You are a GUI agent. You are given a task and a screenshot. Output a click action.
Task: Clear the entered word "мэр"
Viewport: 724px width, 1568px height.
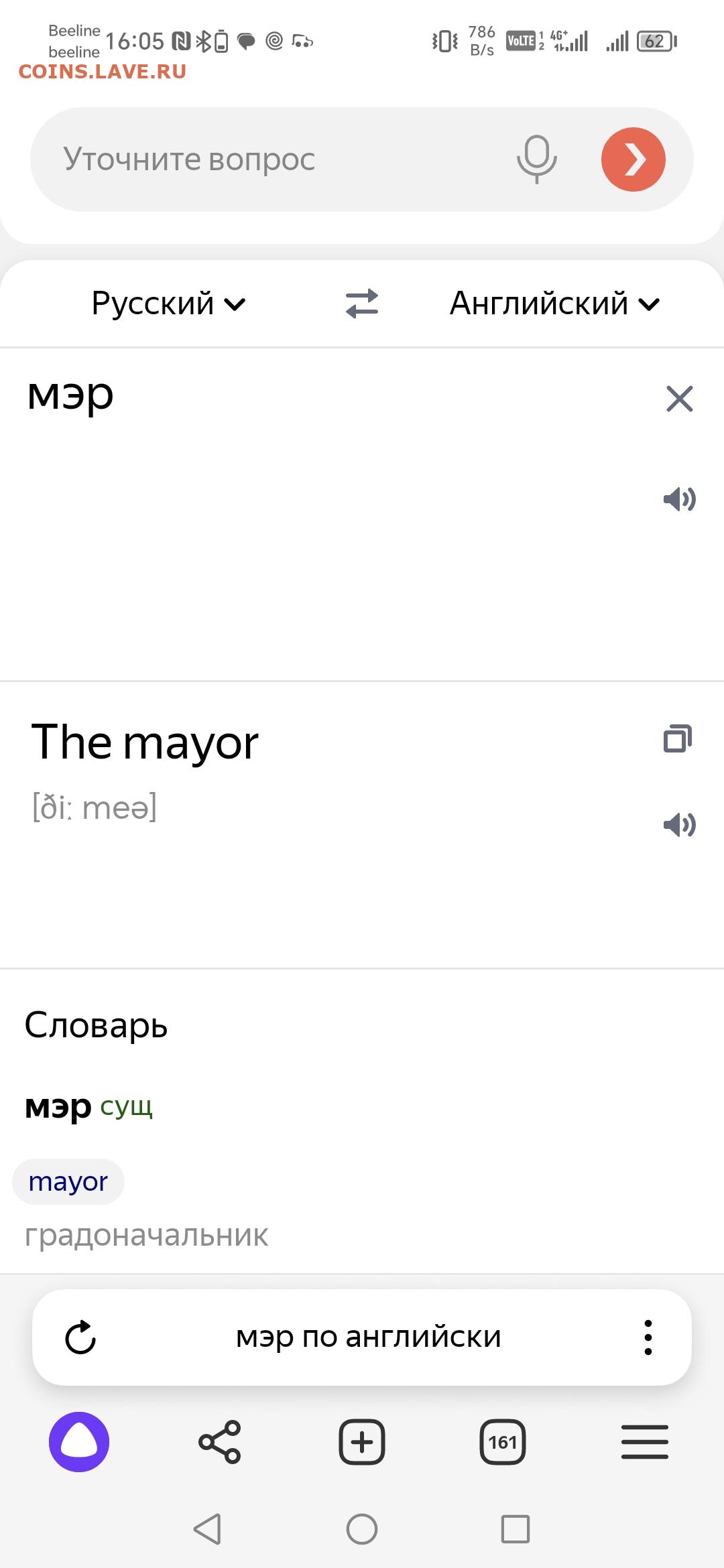tap(679, 399)
